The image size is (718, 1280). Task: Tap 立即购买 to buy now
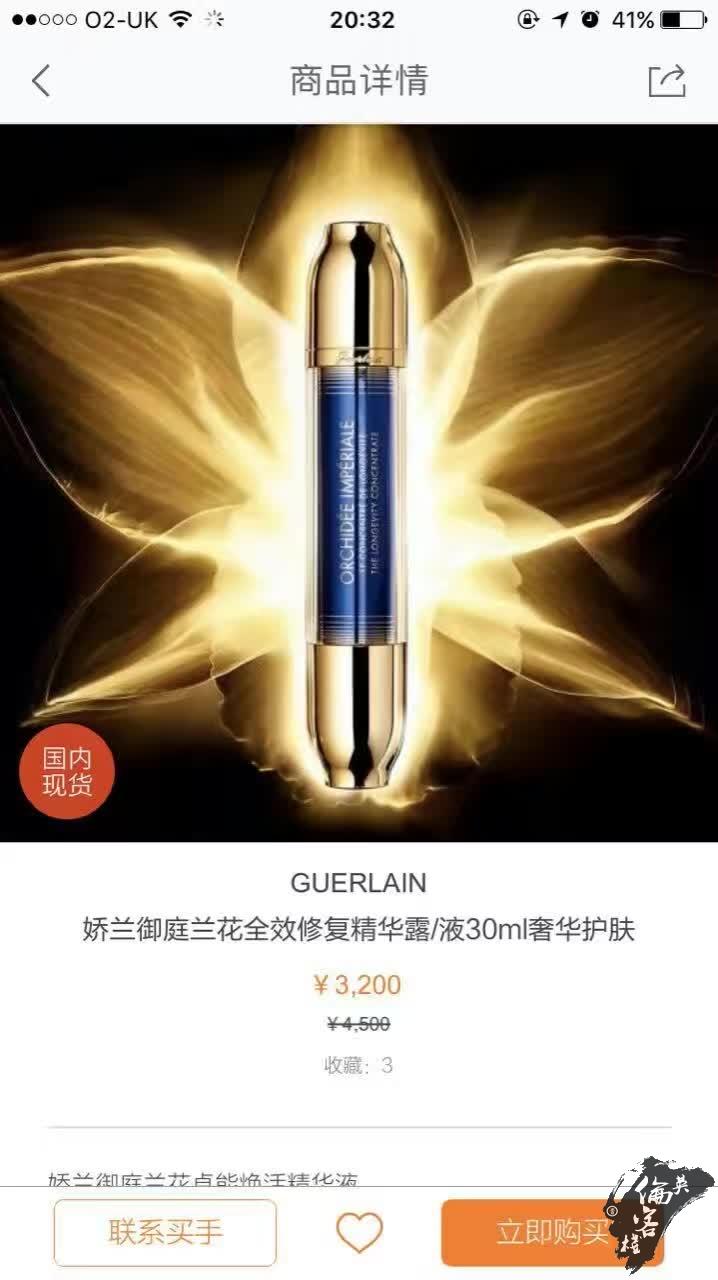pyautogui.click(x=553, y=1232)
